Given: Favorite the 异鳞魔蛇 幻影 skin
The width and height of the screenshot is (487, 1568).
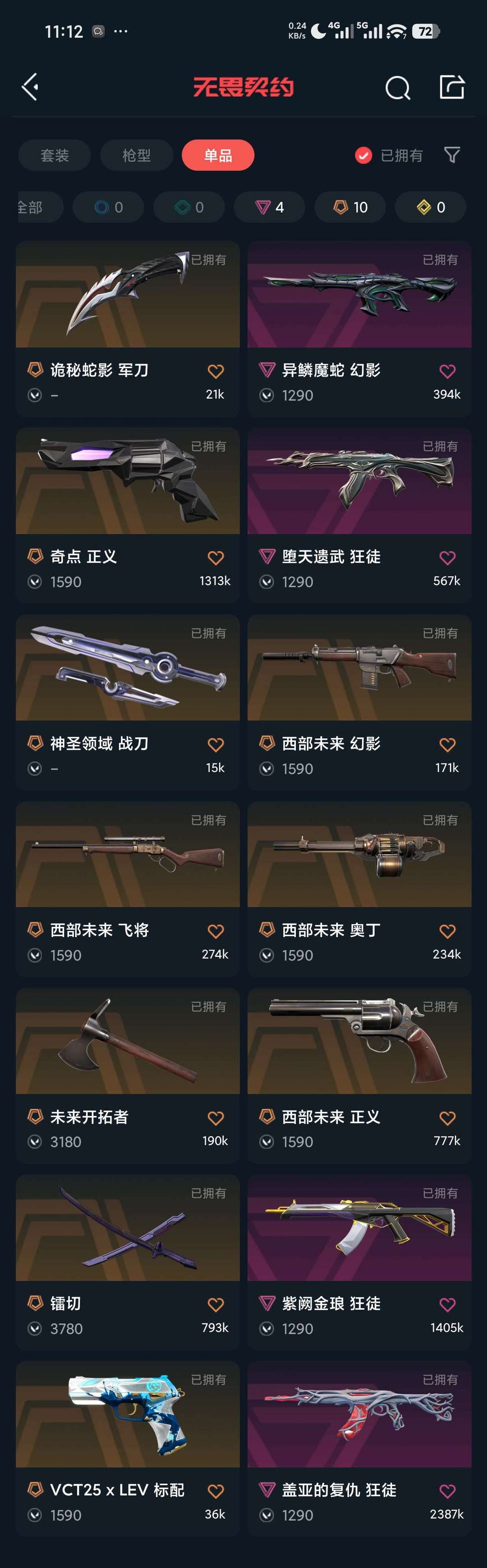Looking at the screenshot, I should [447, 371].
